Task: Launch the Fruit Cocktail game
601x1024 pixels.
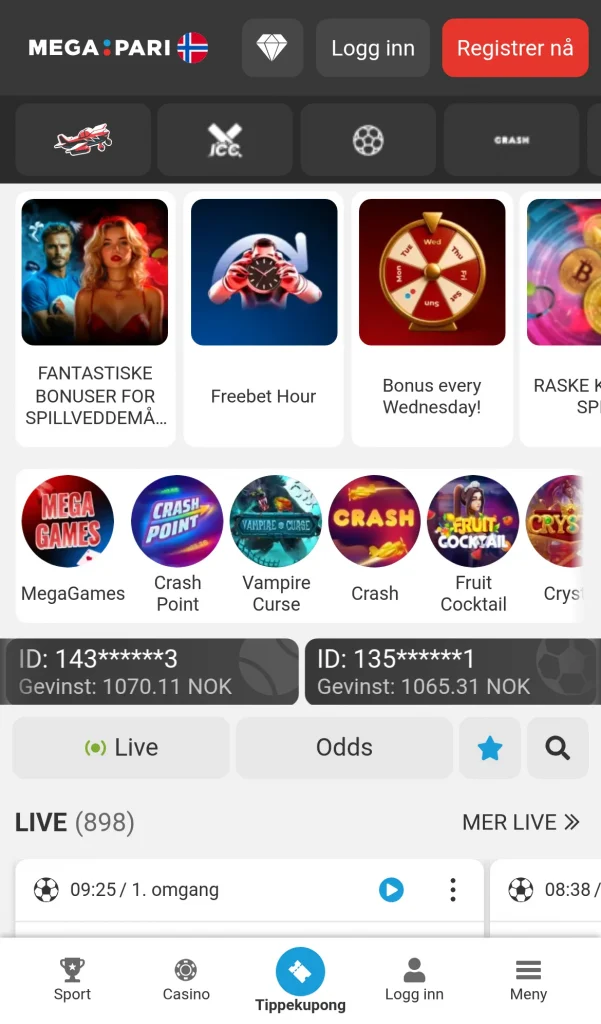Action: tap(473, 545)
